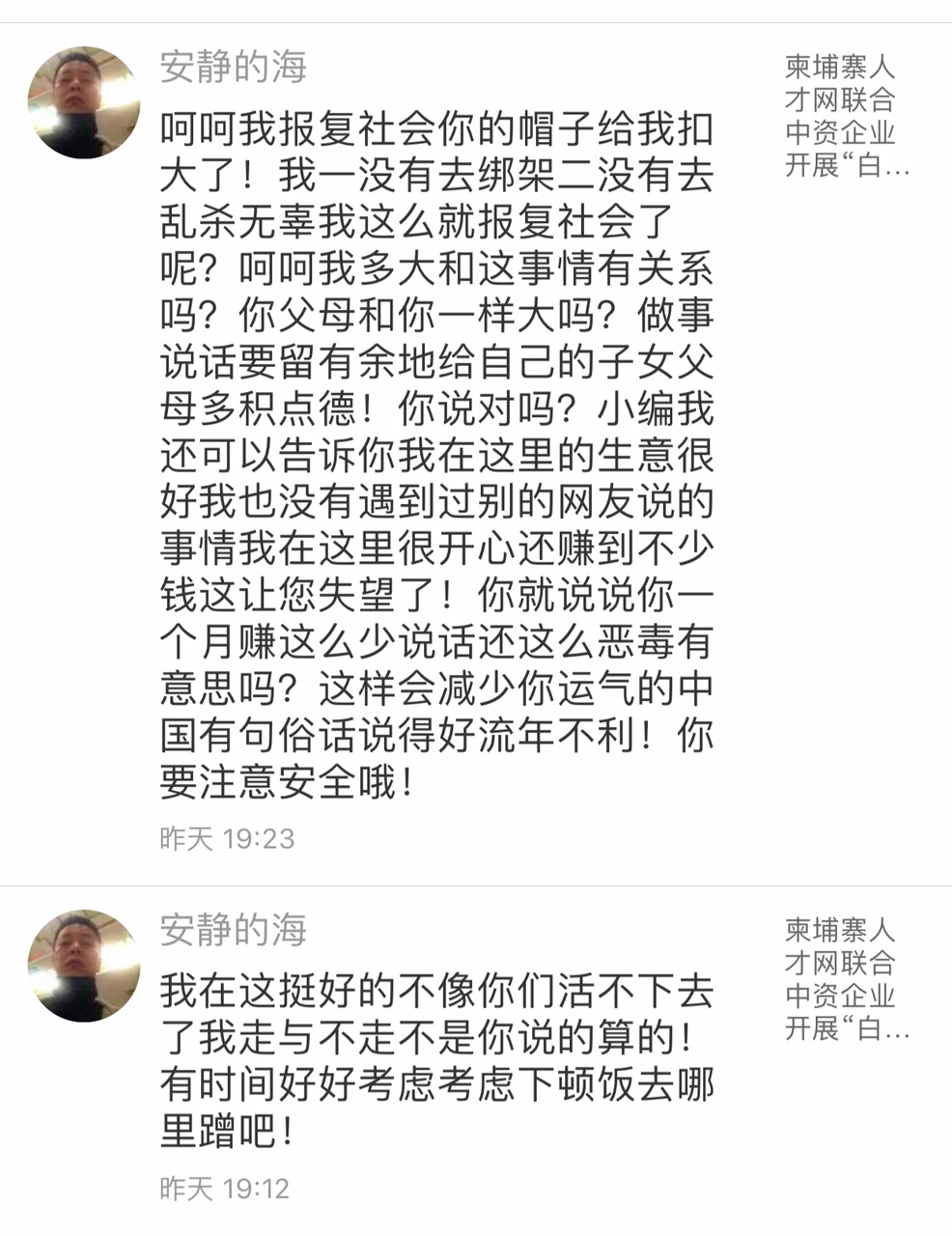Tap the avatar beside the 19:12 comment
This screenshot has height=1236, width=952.
coord(84,965)
